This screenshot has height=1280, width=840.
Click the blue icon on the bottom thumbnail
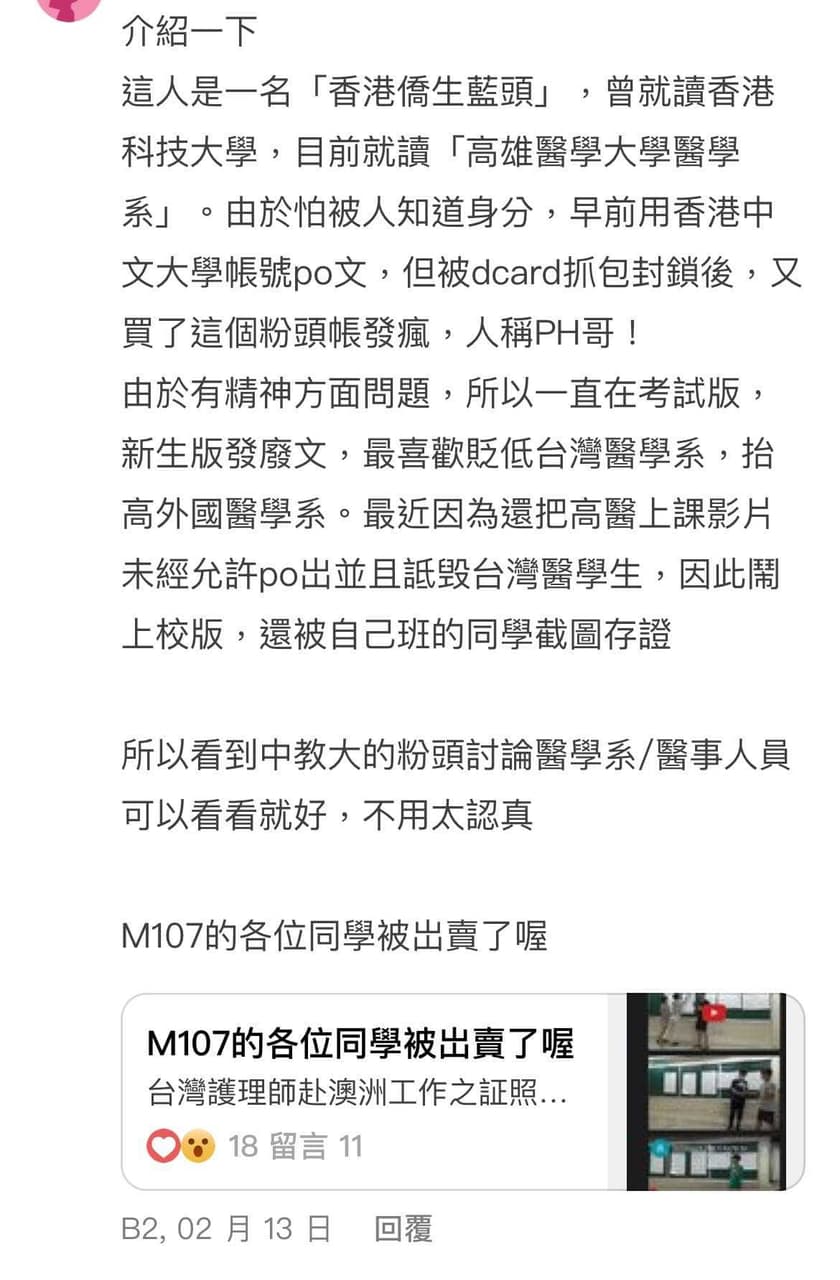point(660,1148)
